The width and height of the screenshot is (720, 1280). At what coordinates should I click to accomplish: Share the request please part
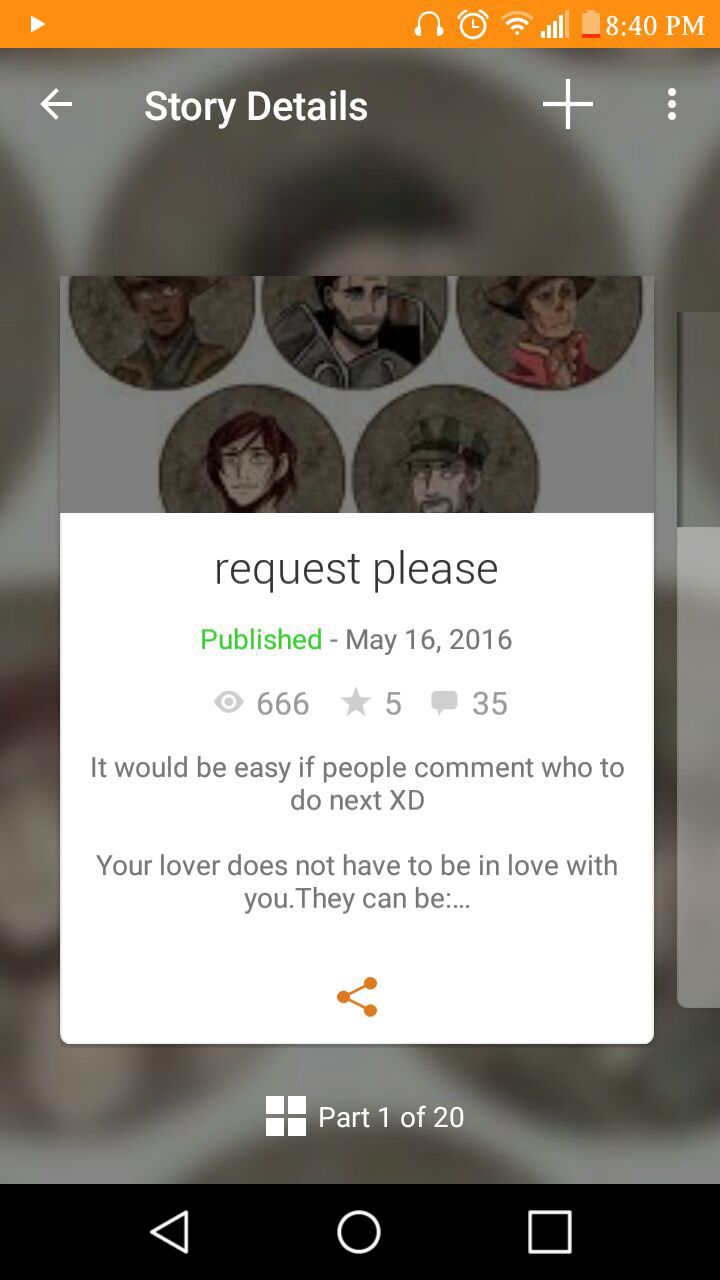(x=357, y=997)
